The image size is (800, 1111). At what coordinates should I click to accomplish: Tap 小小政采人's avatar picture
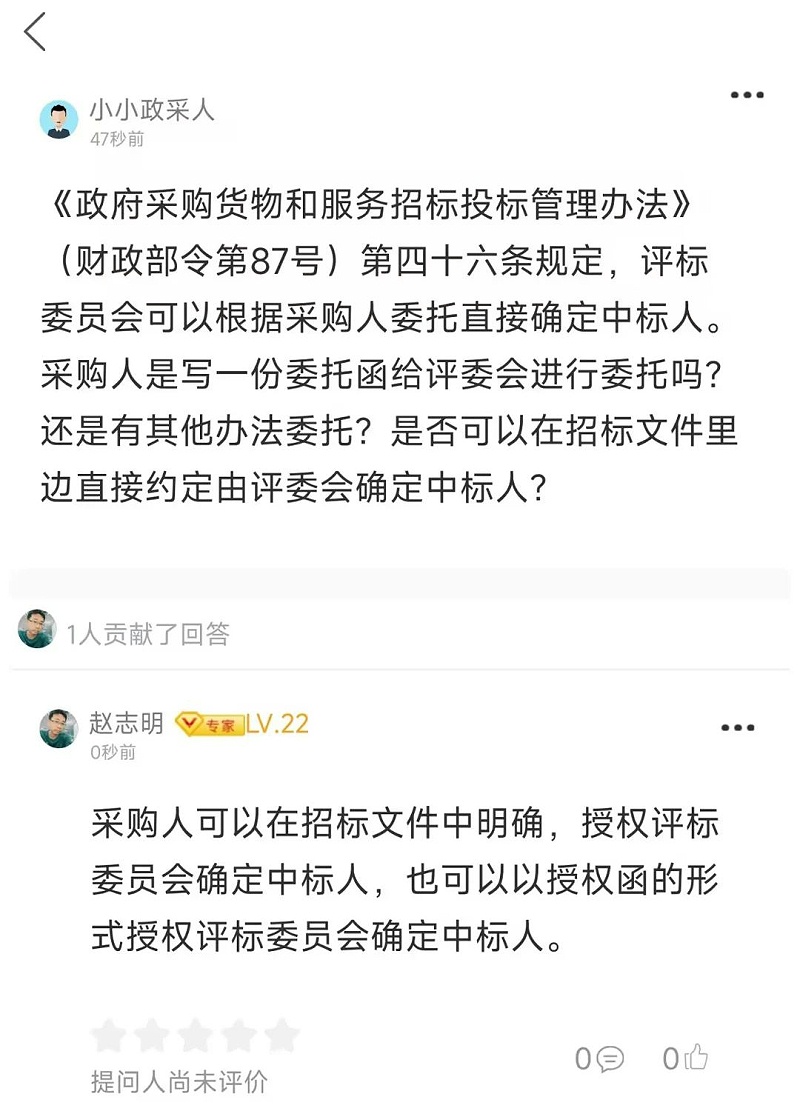point(58,117)
